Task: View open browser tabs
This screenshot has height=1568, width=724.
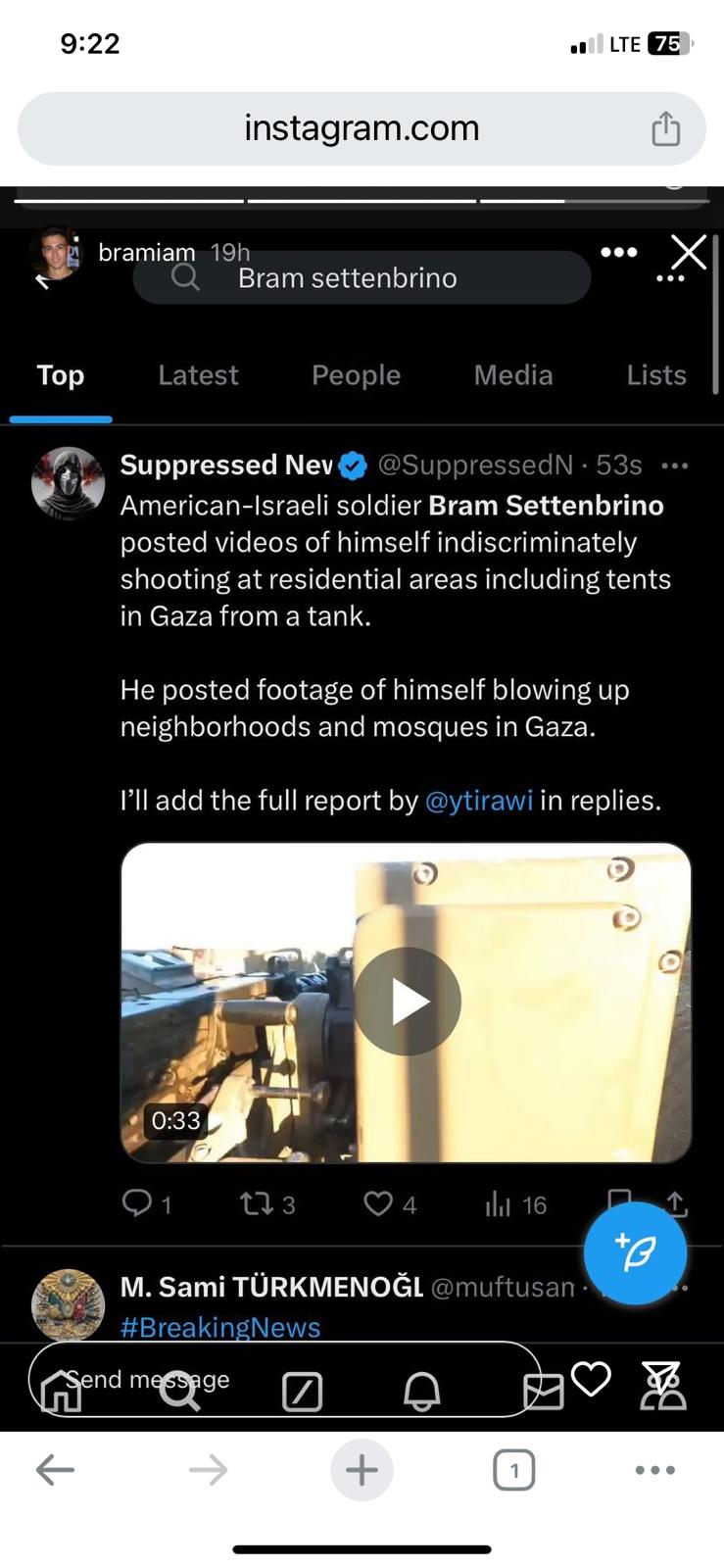Action: 513,1469
